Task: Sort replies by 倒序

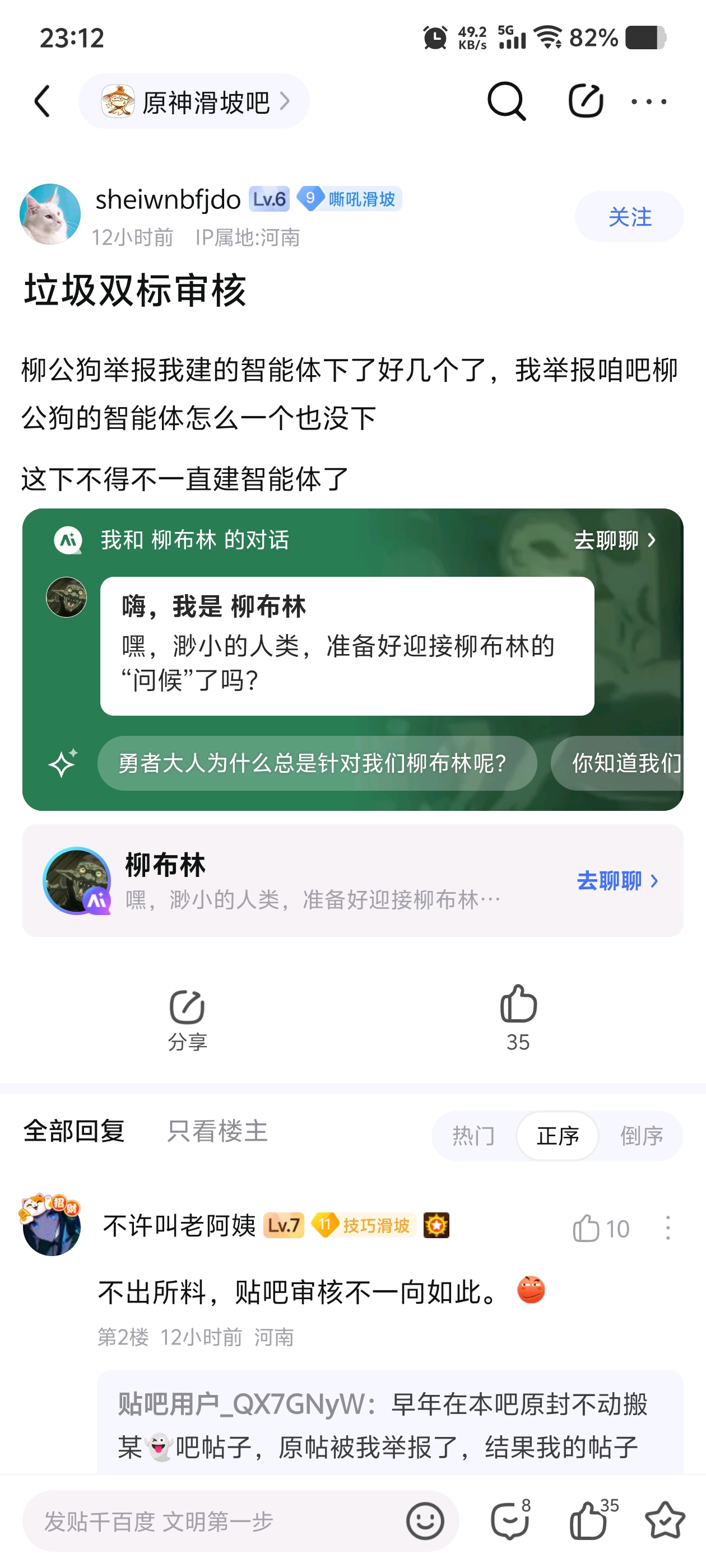Action: (x=642, y=1136)
